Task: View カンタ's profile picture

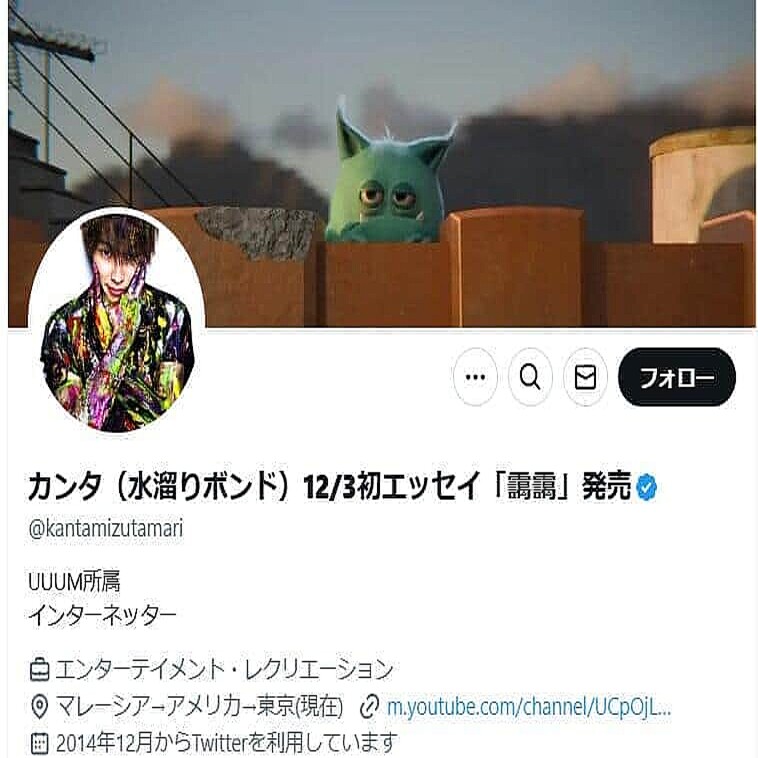Action: [116, 322]
